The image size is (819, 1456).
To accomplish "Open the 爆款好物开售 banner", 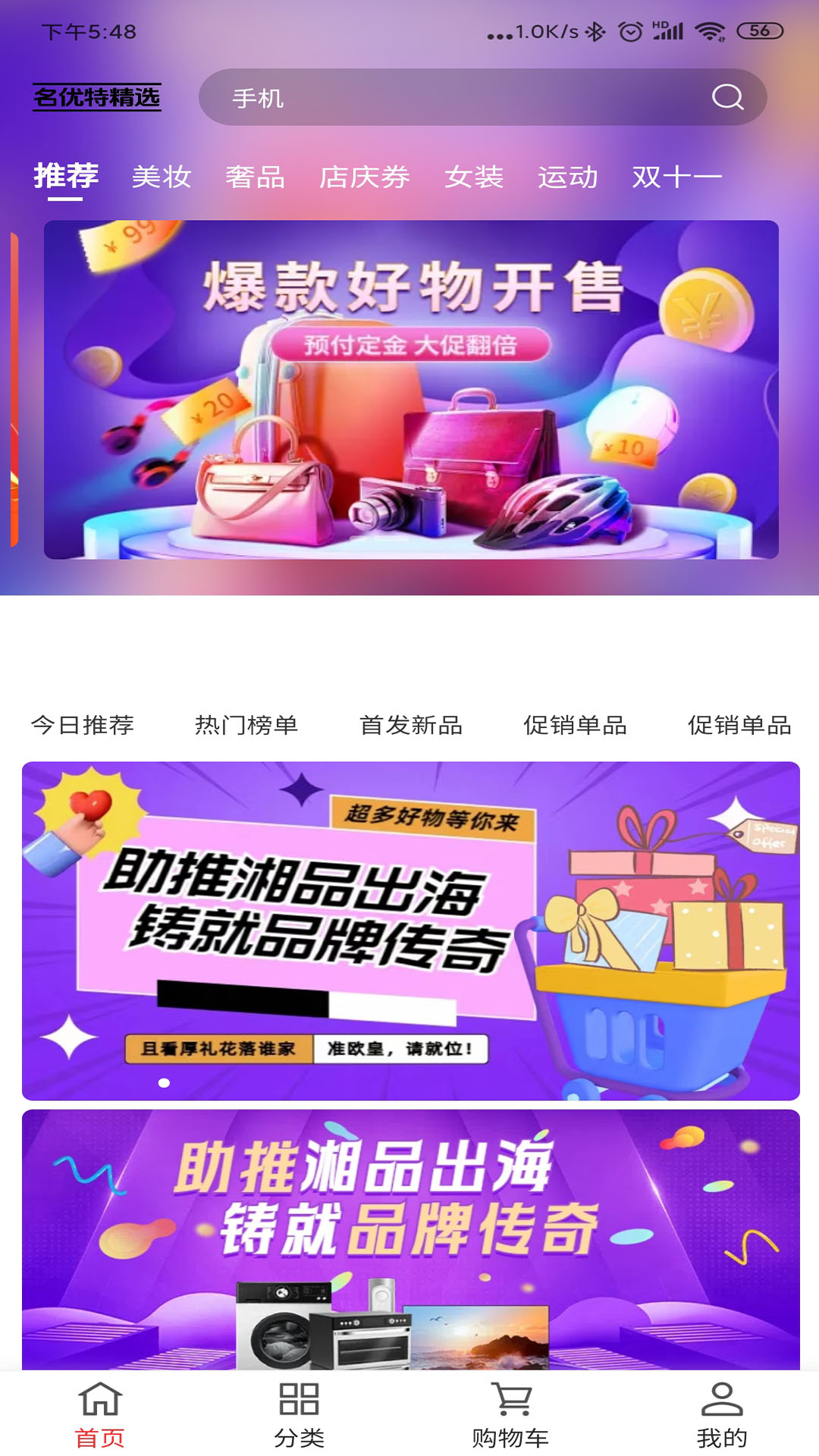I will click(x=411, y=390).
